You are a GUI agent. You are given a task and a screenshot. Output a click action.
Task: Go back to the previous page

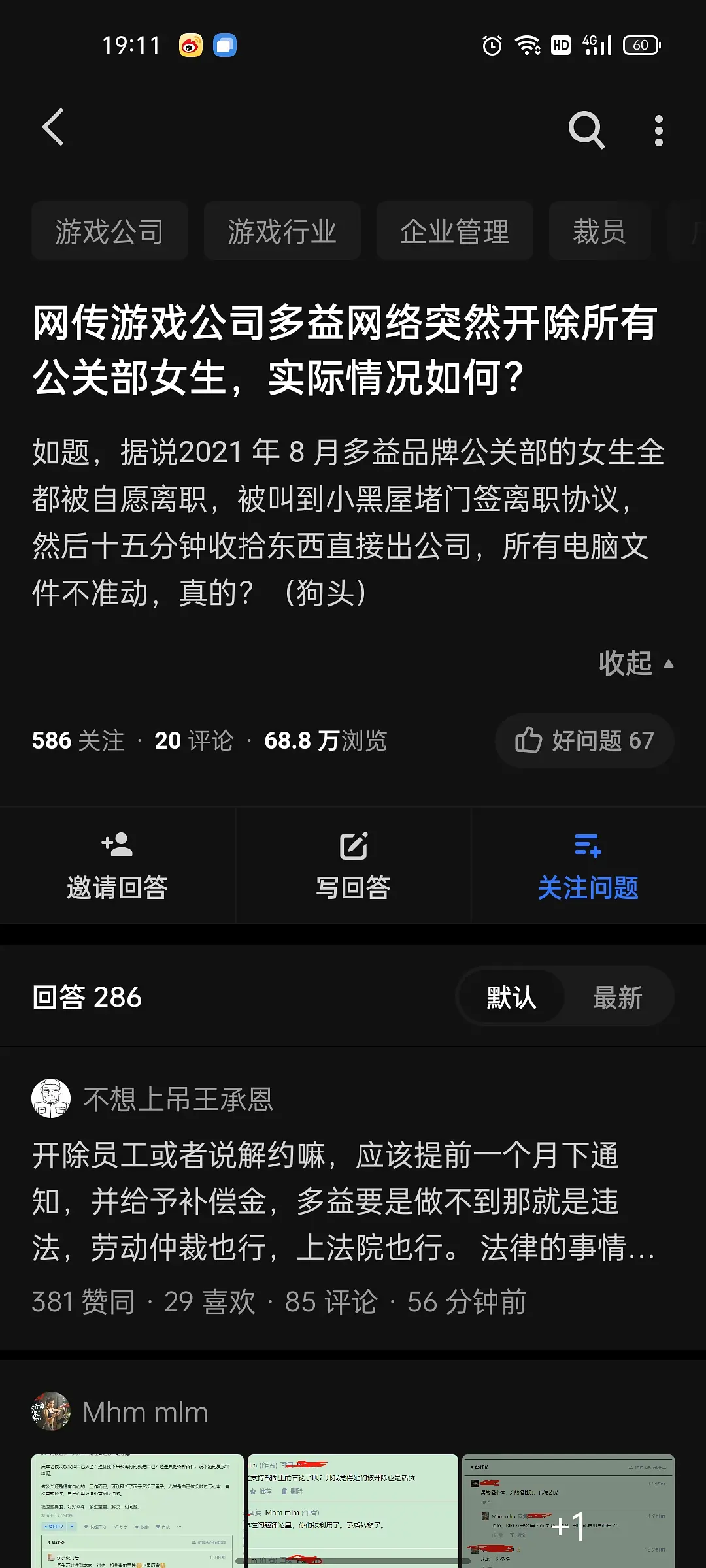(x=54, y=127)
